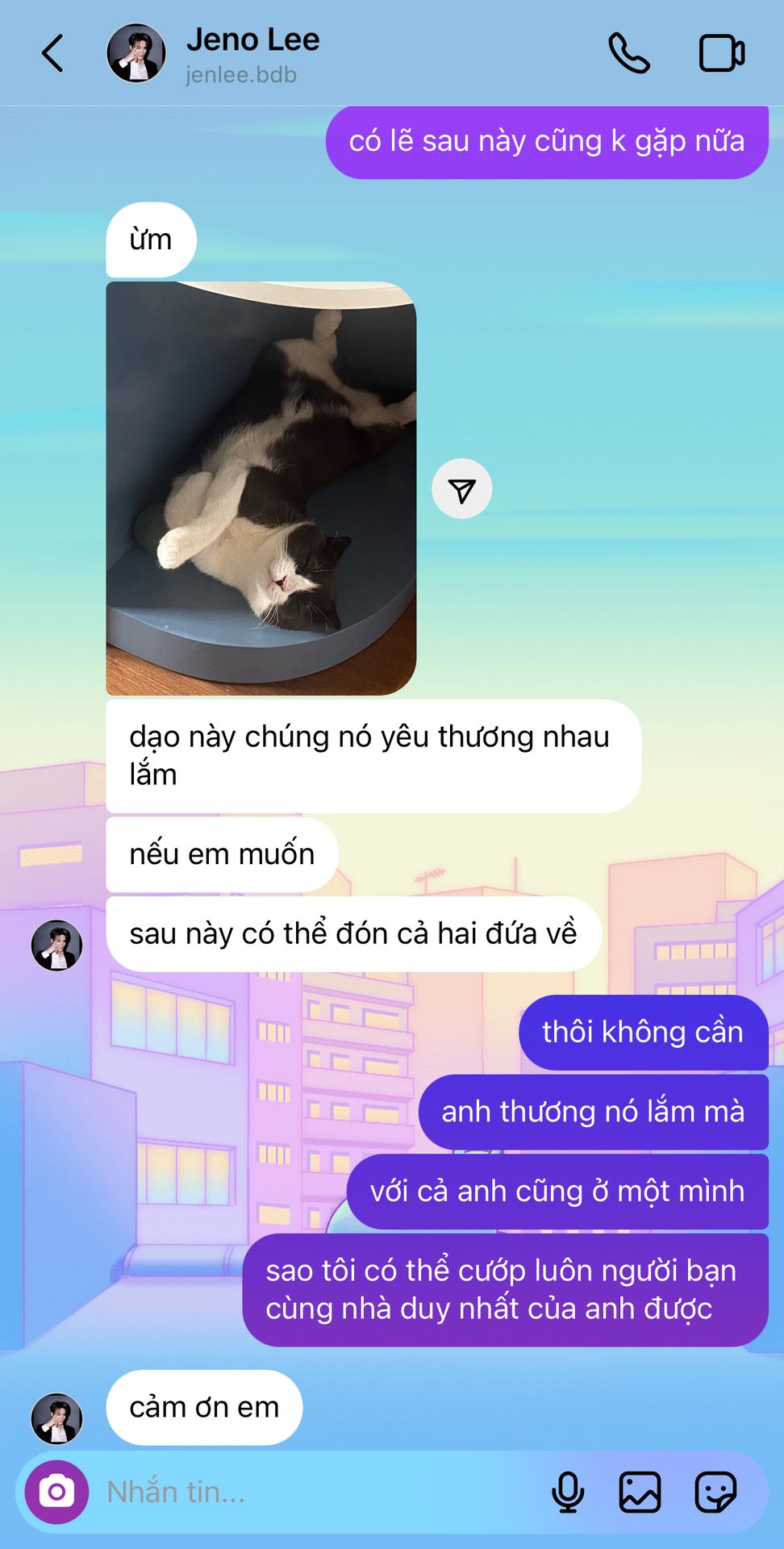This screenshot has height=1549, width=784.
Task: Tap the Nhắn tin message field
Action: point(315,1492)
